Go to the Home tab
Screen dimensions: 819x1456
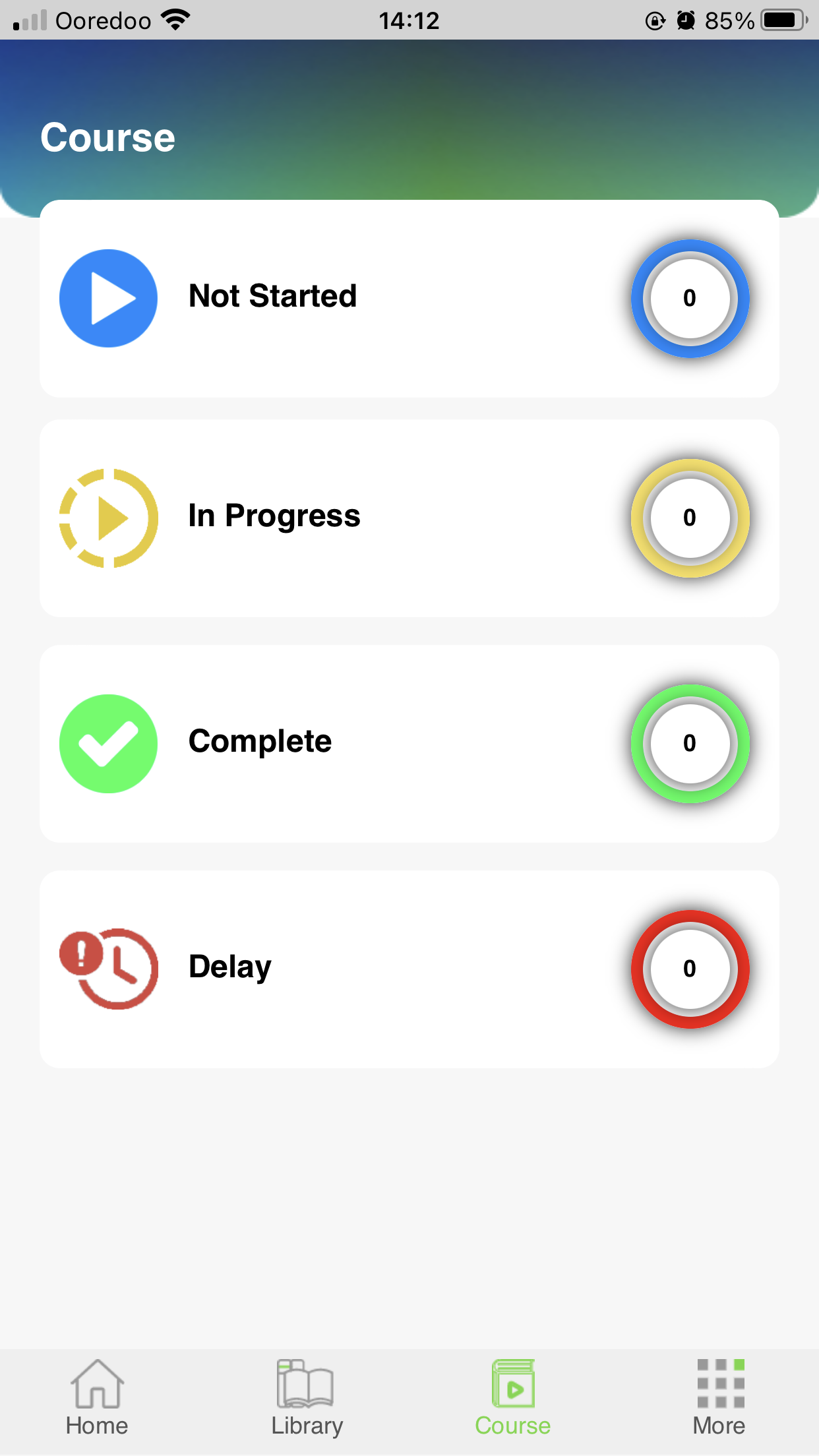point(97,1397)
